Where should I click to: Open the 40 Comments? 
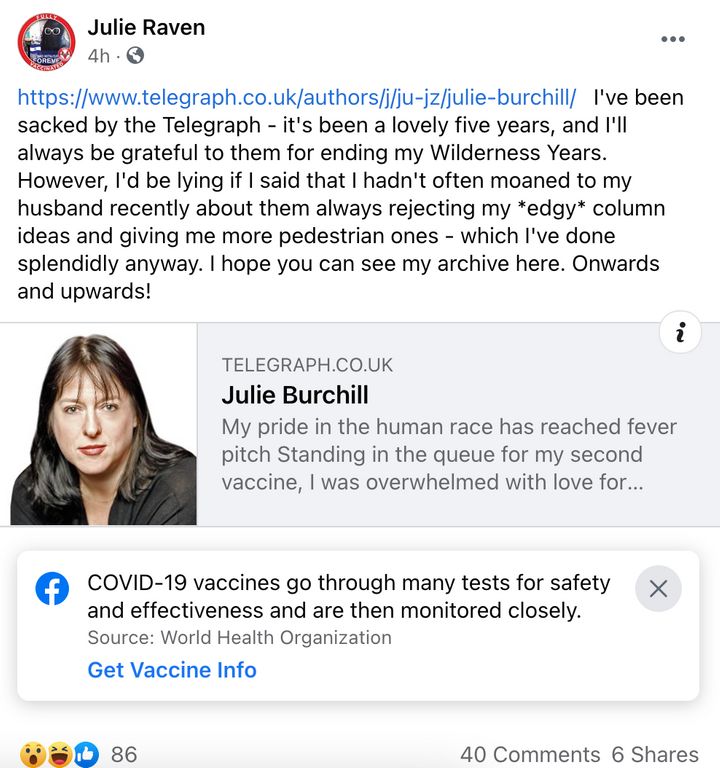[530, 754]
